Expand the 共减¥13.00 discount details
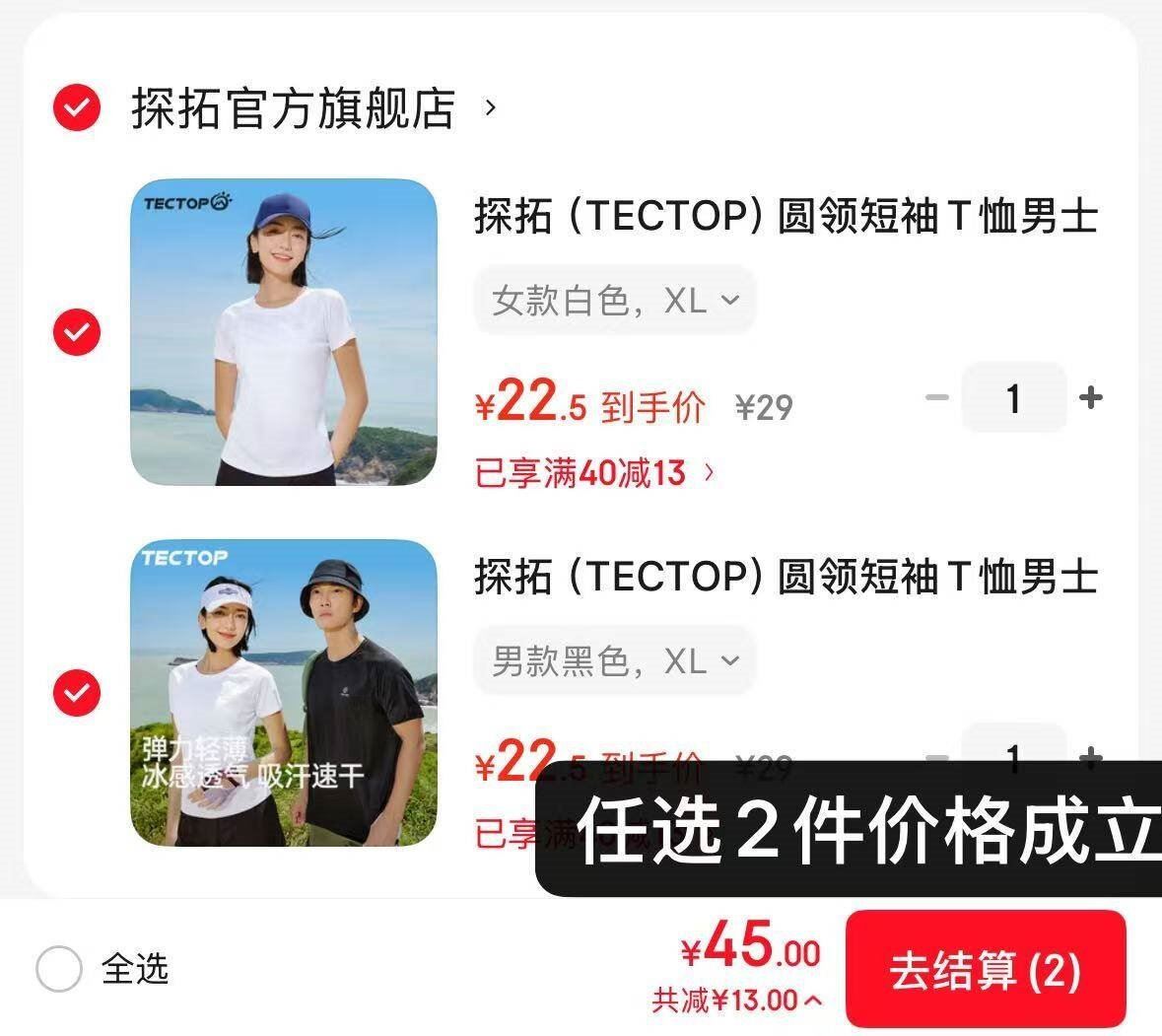 (737, 1001)
